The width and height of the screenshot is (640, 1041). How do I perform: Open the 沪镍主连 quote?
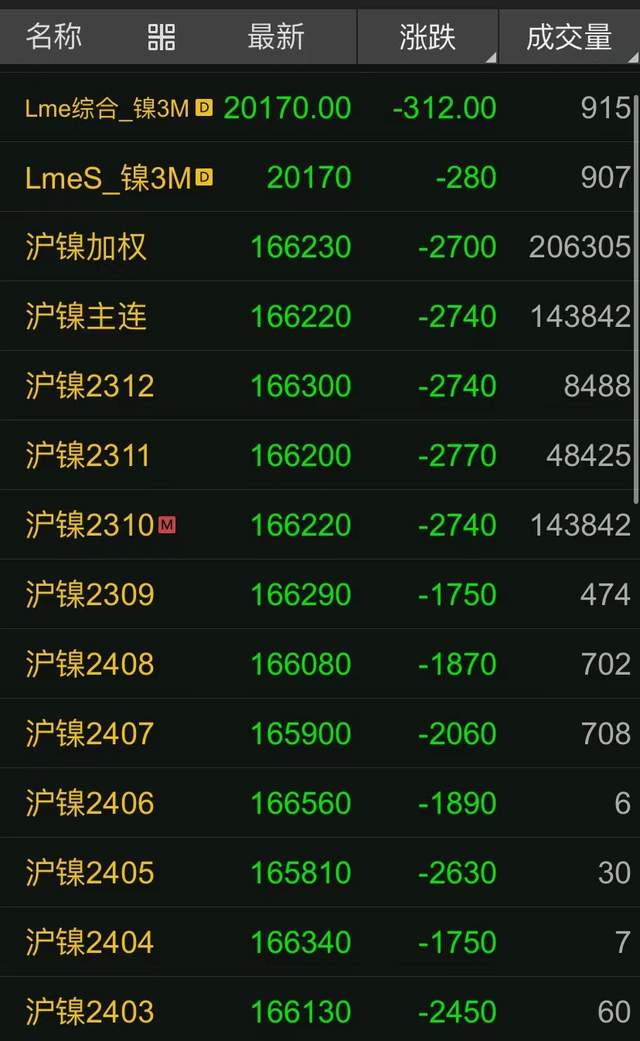(x=86, y=317)
